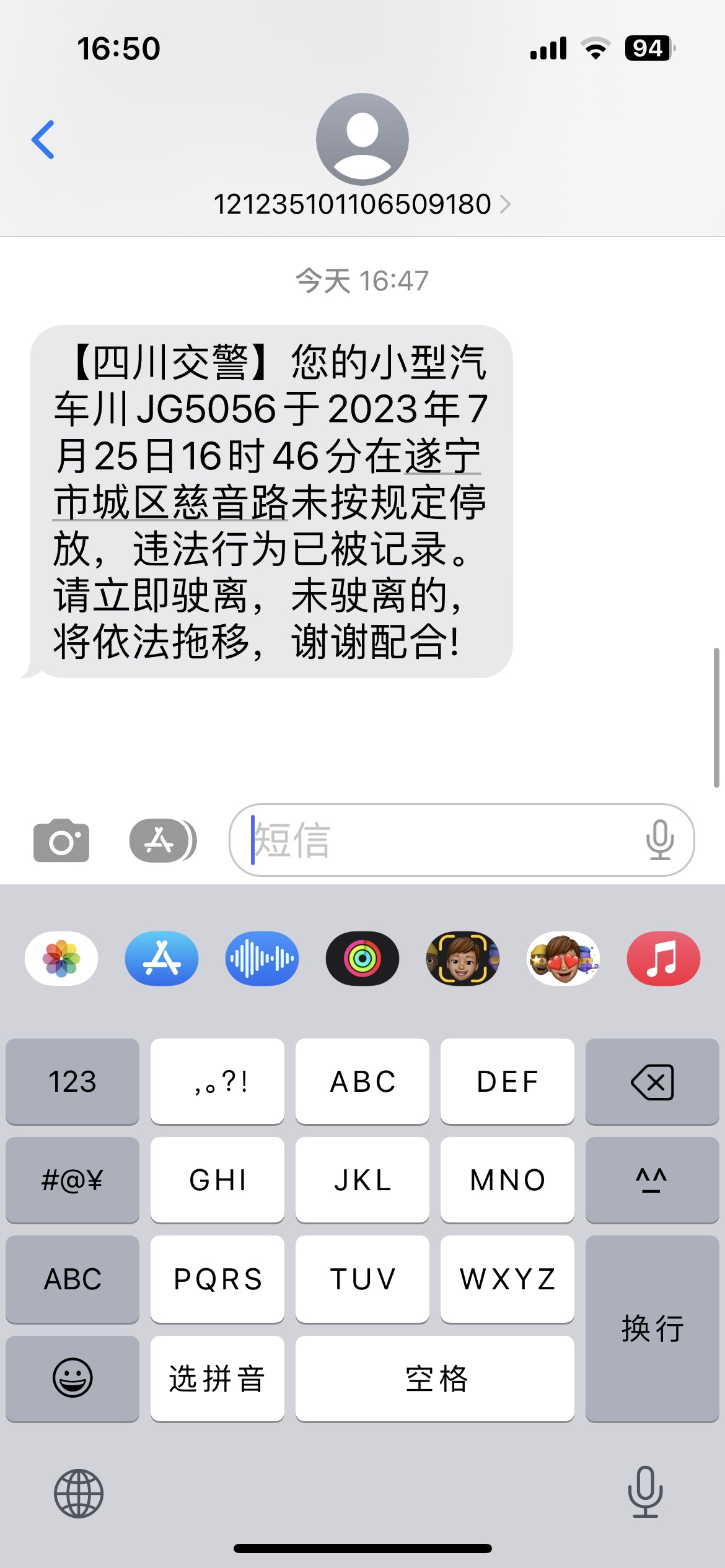Start dictation from the message field microphone
The width and height of the screenshot is (725, 1568).
(659, 840)
